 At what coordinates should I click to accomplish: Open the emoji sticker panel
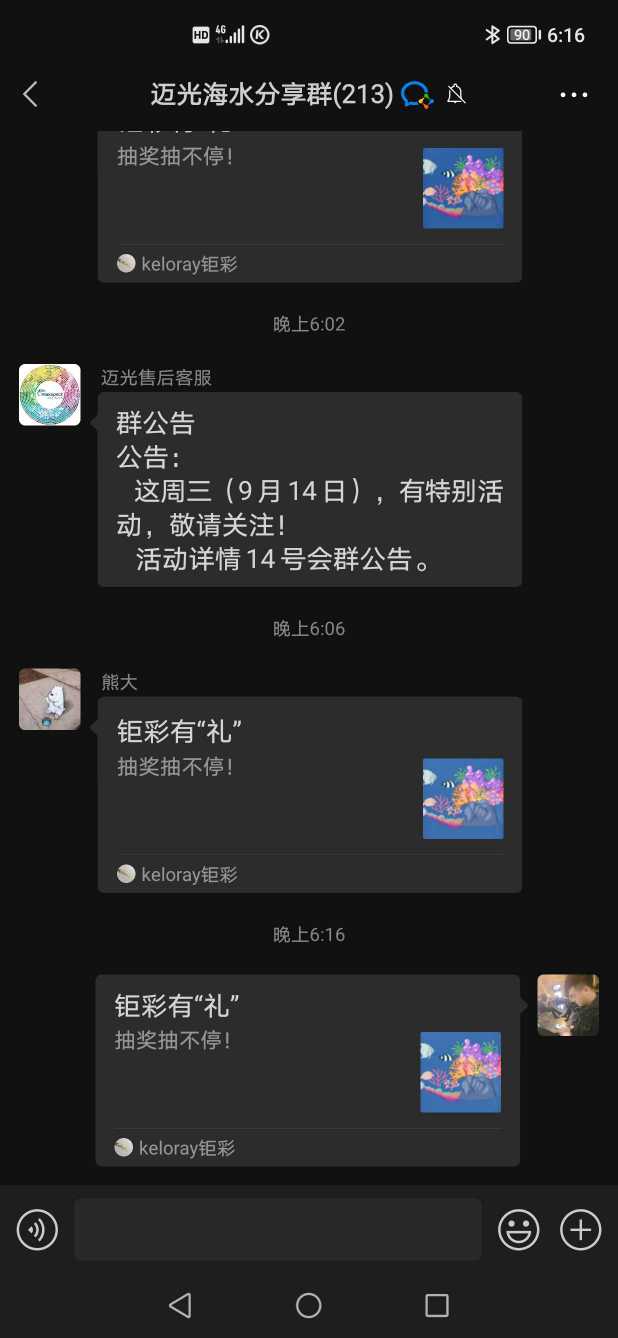pyautogui.click(x=519, y=1229)
